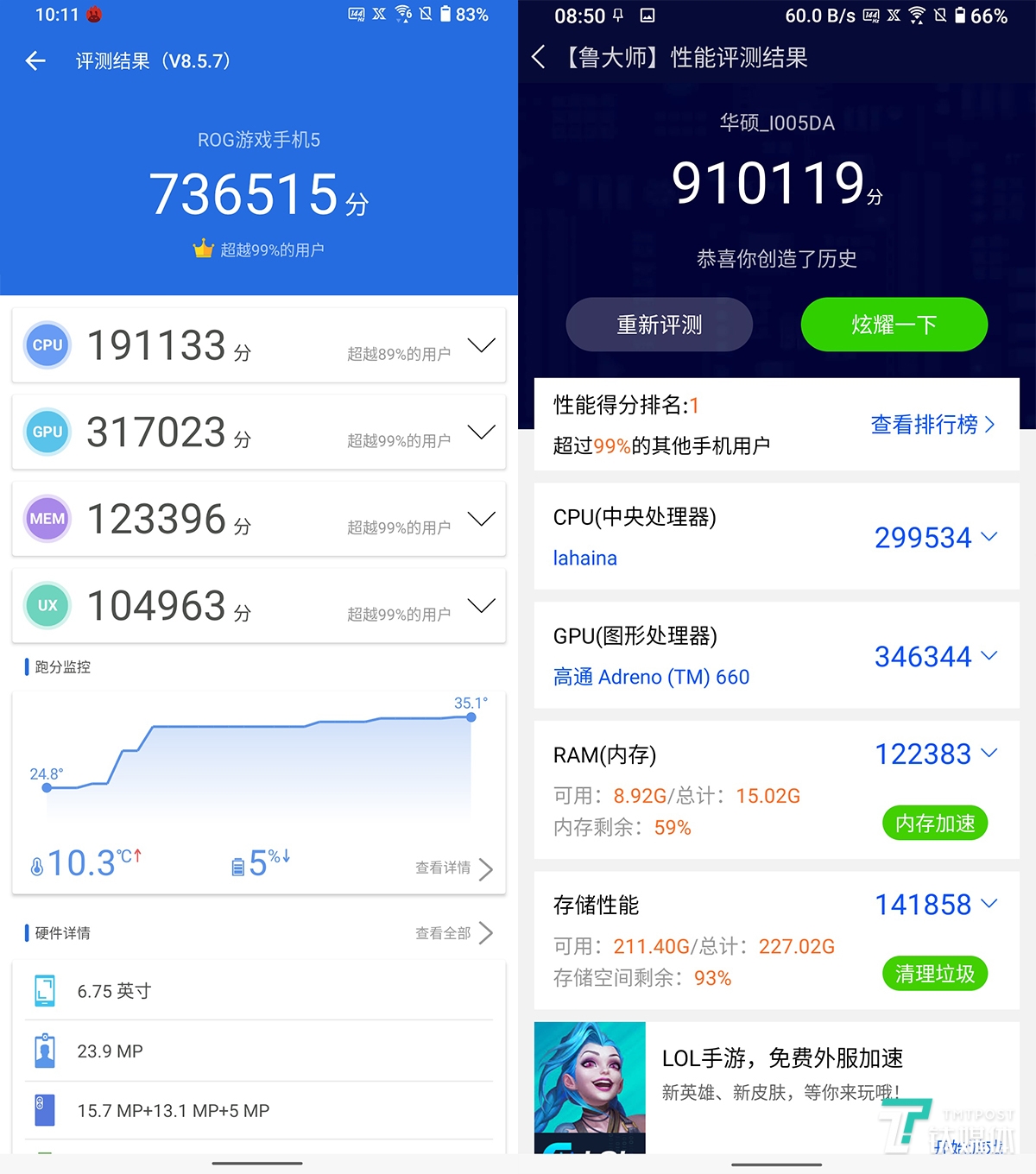
Task: Tap the 清理垃圾 button
Action: click(x=935, y=974)
